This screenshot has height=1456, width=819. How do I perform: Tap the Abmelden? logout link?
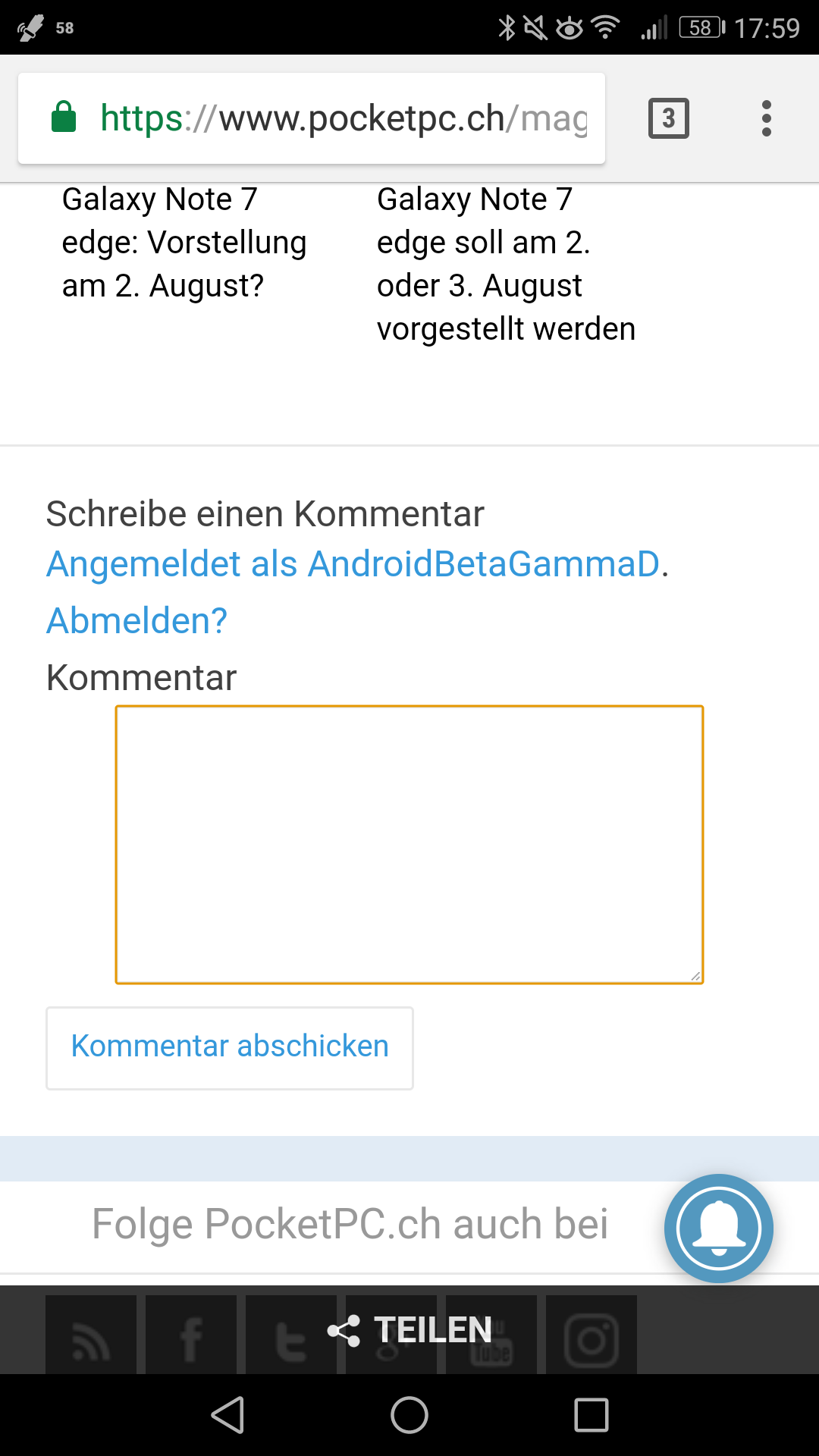(x=136, y=620)
